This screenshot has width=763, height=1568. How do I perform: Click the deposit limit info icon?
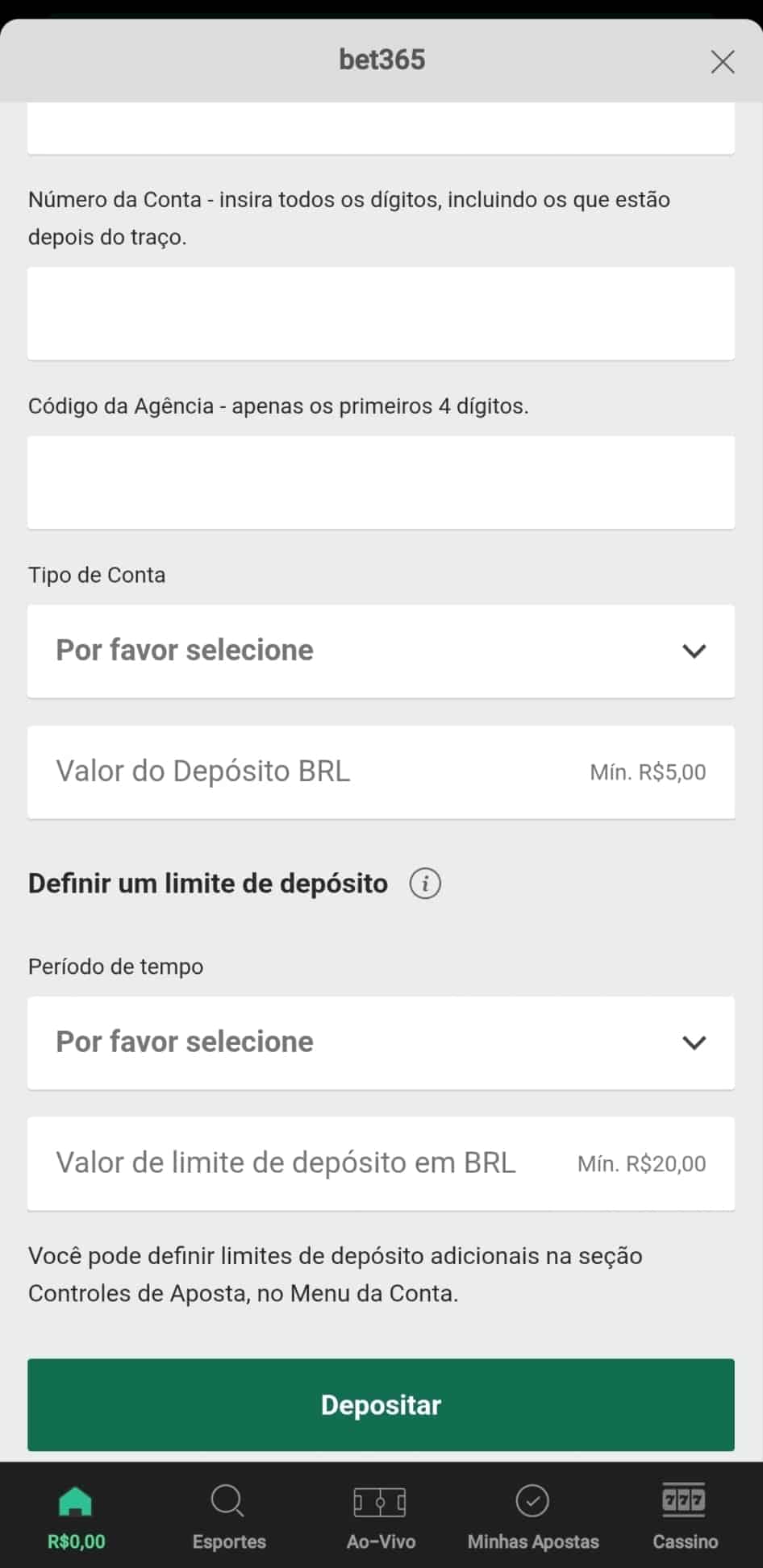click(x=425, y=883)
